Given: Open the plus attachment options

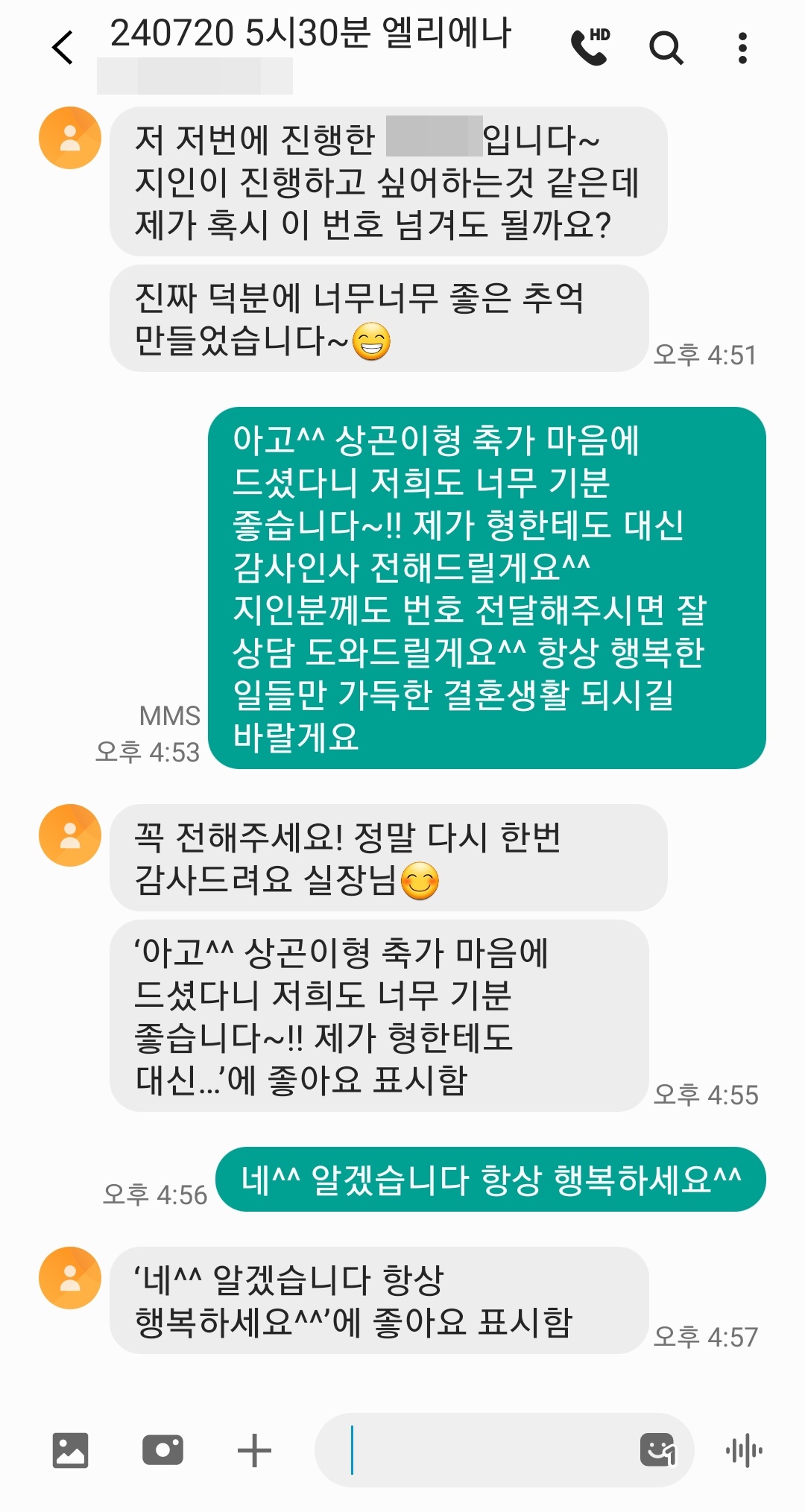Looking at the screenshot, I should coord(254,1450).
